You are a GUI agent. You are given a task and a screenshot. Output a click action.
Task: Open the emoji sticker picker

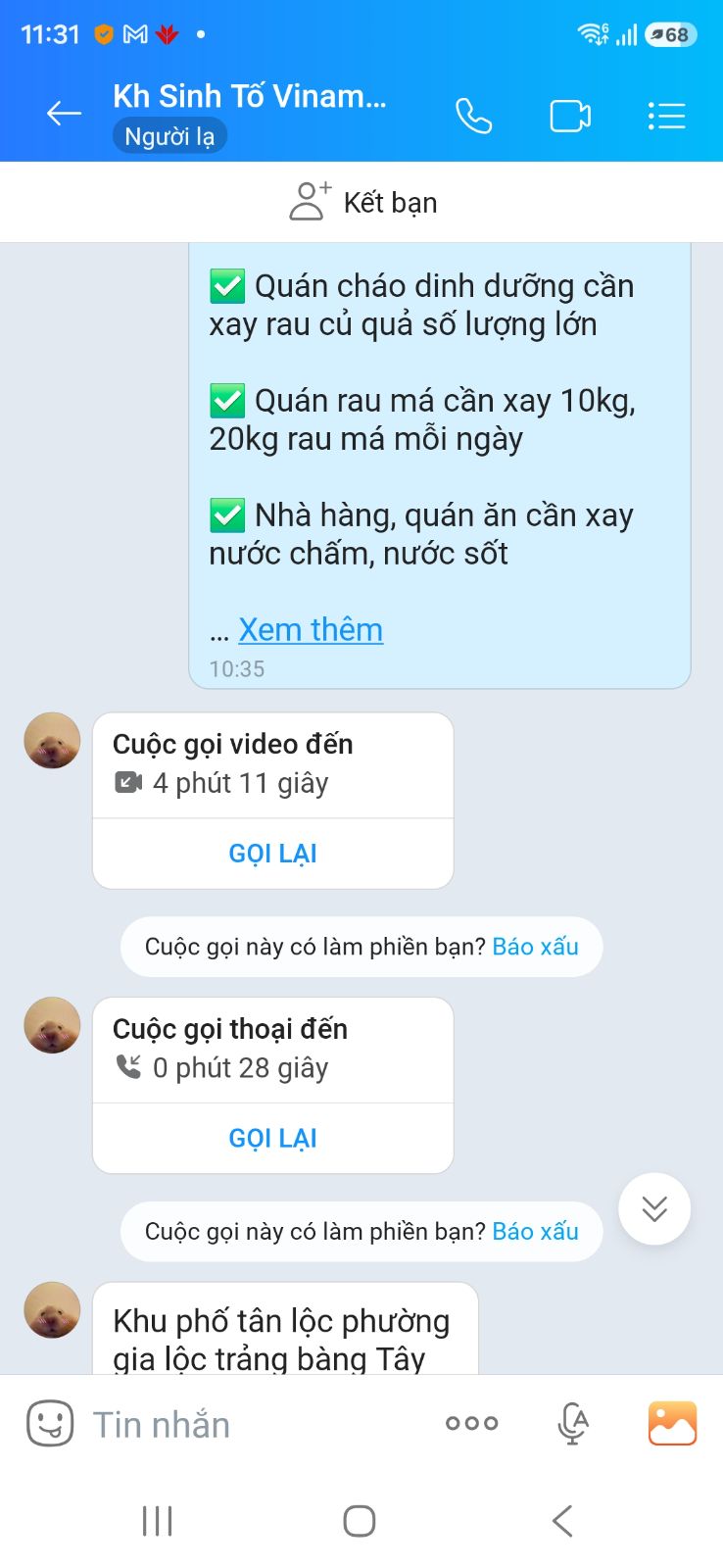point(50,1423)
